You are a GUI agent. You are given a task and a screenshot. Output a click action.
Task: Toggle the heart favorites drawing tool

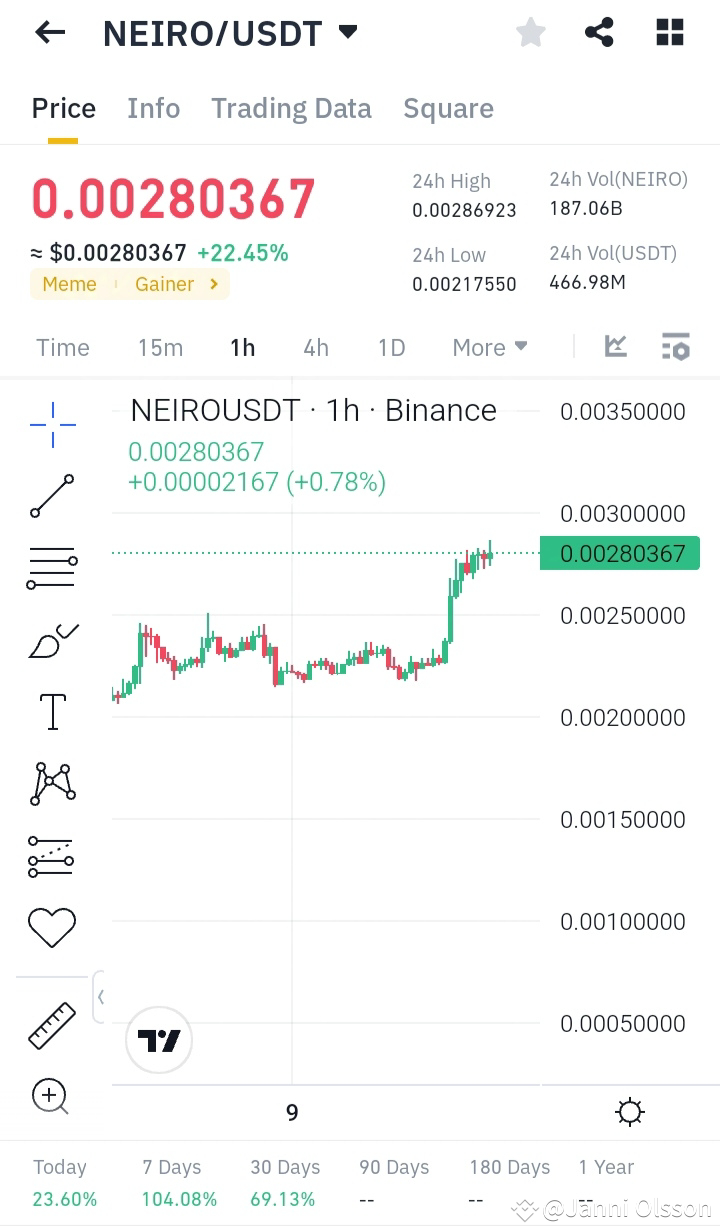pyautogui.click(x=51, y=927)
